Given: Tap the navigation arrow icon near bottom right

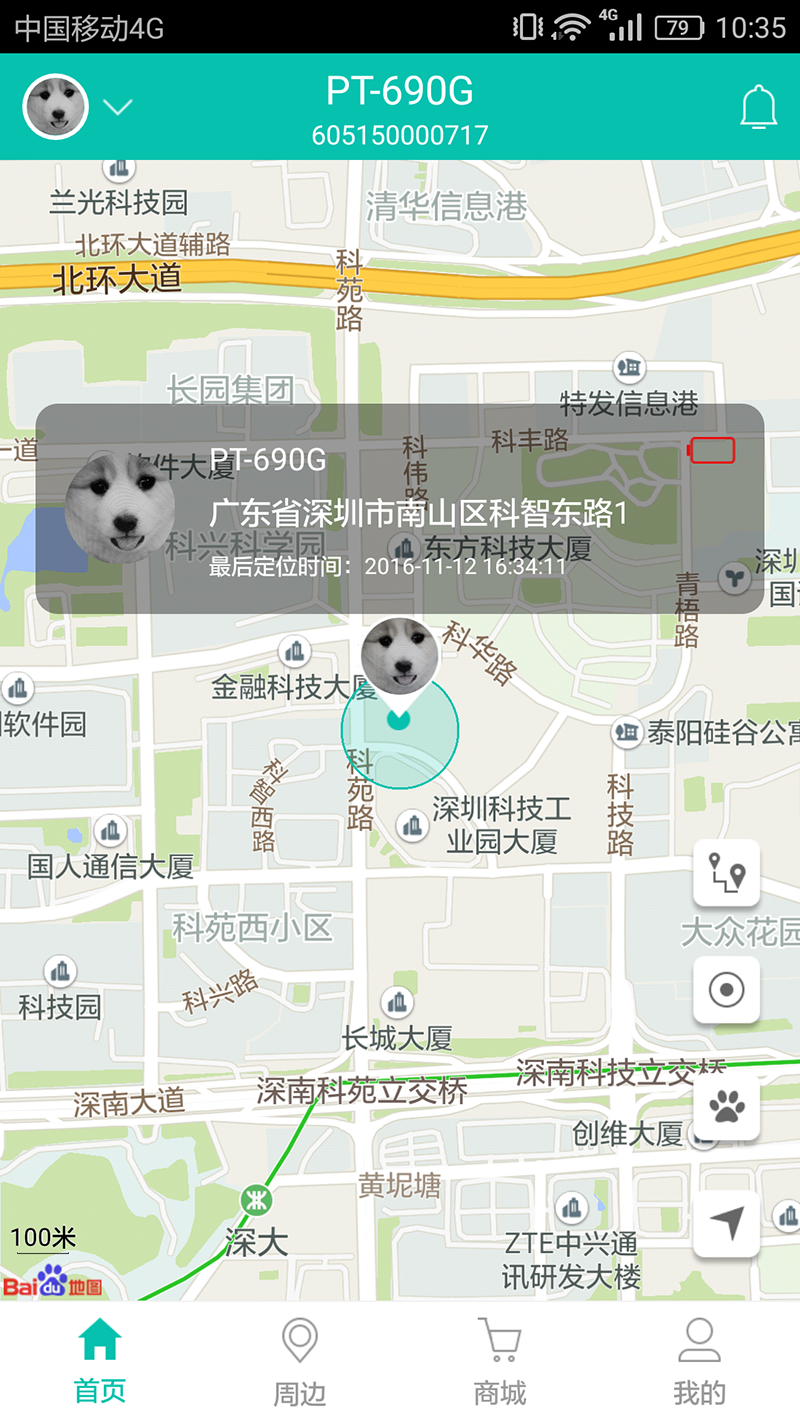Looking at the screenshot, I should click(x=726, y=1222).
